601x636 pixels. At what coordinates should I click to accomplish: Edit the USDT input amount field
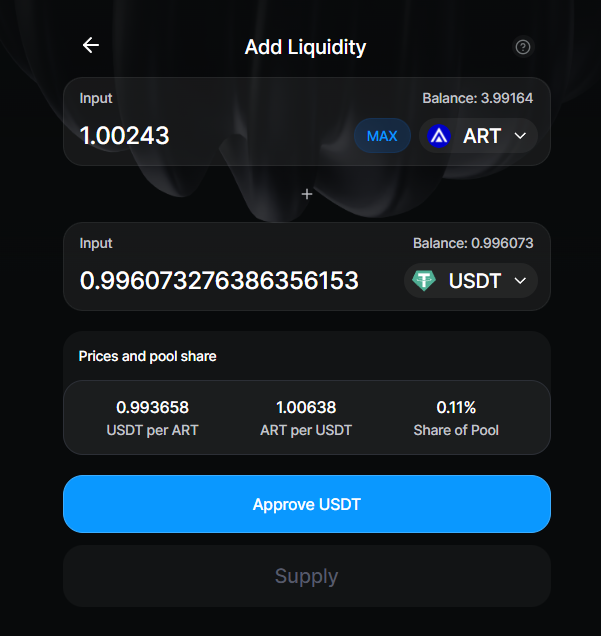point(219,281)
